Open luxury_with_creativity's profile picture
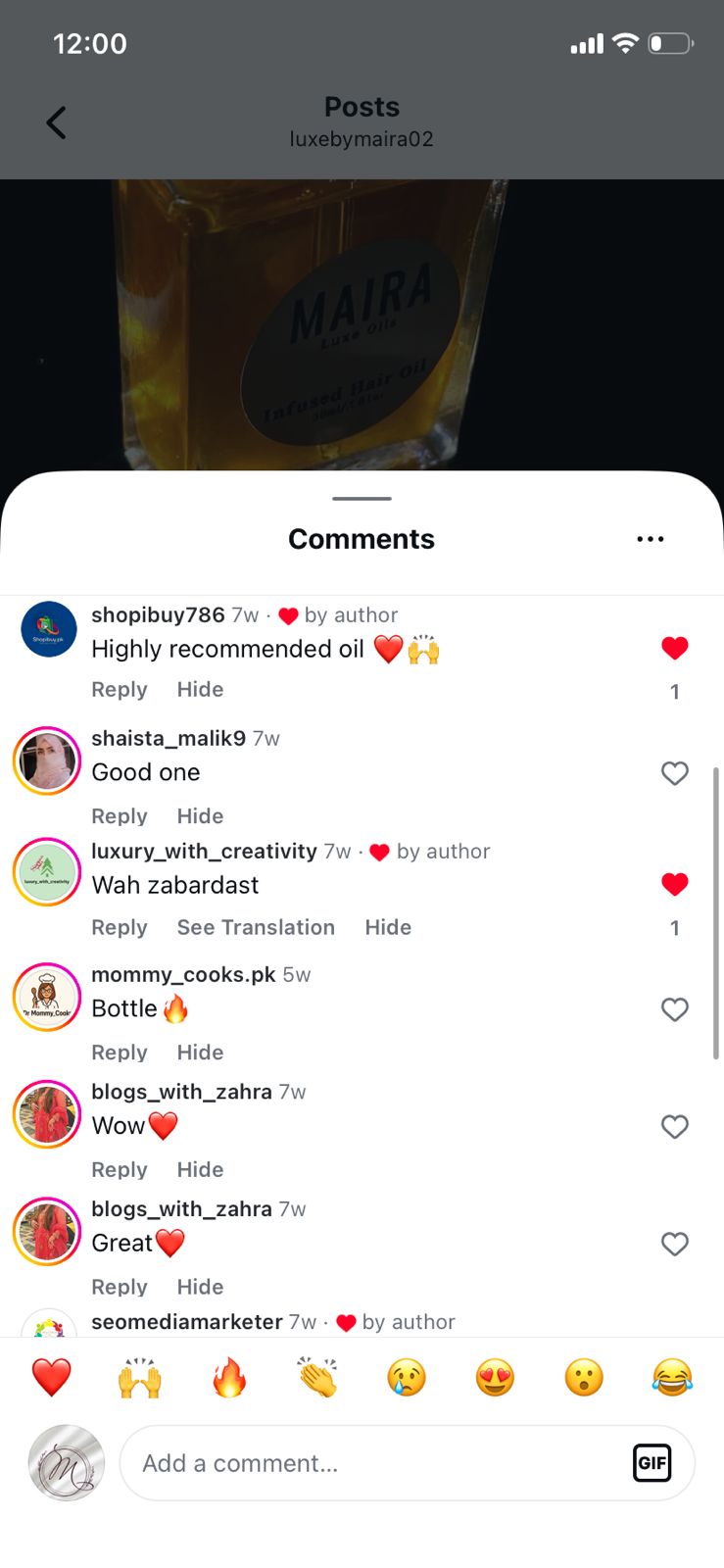Image resolution: width=724 pixels, height=1568 pixels. click(47, 871)
